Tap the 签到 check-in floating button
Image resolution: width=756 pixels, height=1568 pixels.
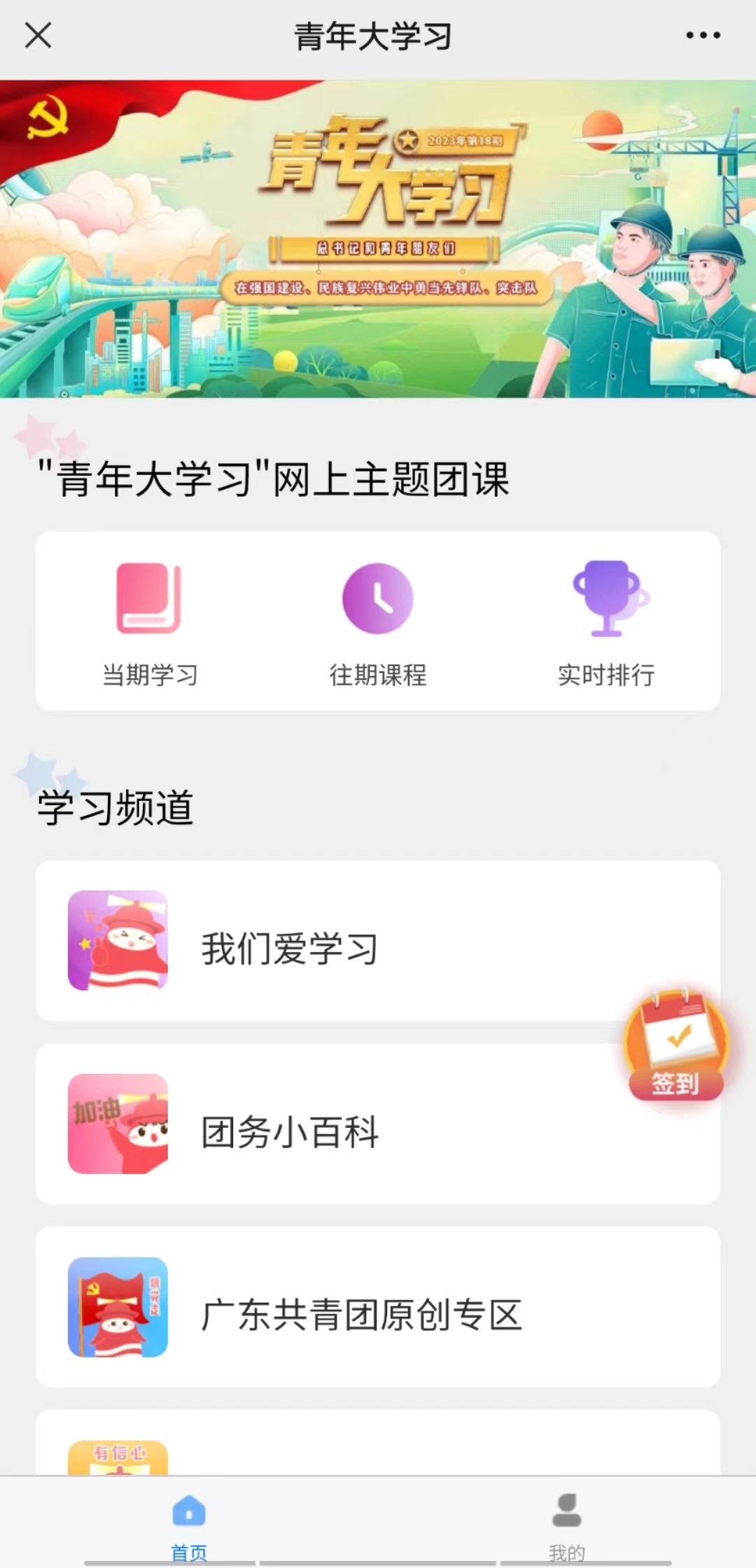click(x=676, y=1045)
